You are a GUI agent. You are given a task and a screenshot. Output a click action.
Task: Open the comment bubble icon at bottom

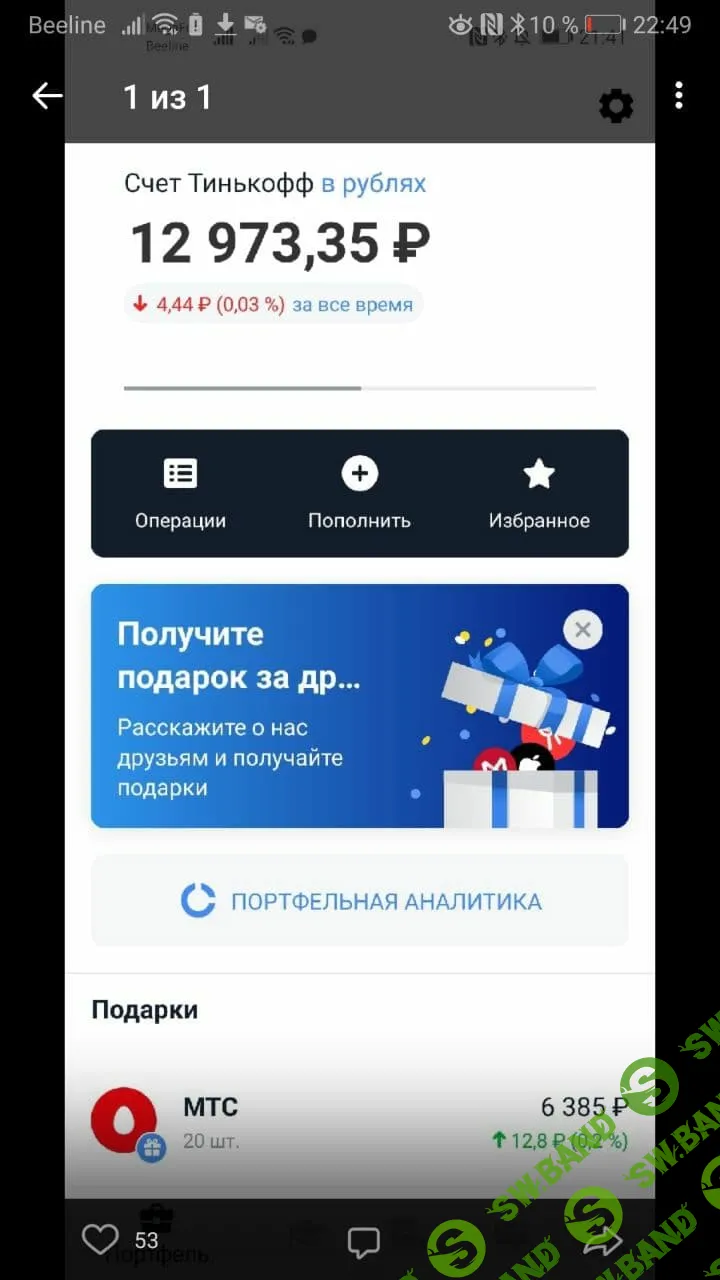[x=364, y=1239]
